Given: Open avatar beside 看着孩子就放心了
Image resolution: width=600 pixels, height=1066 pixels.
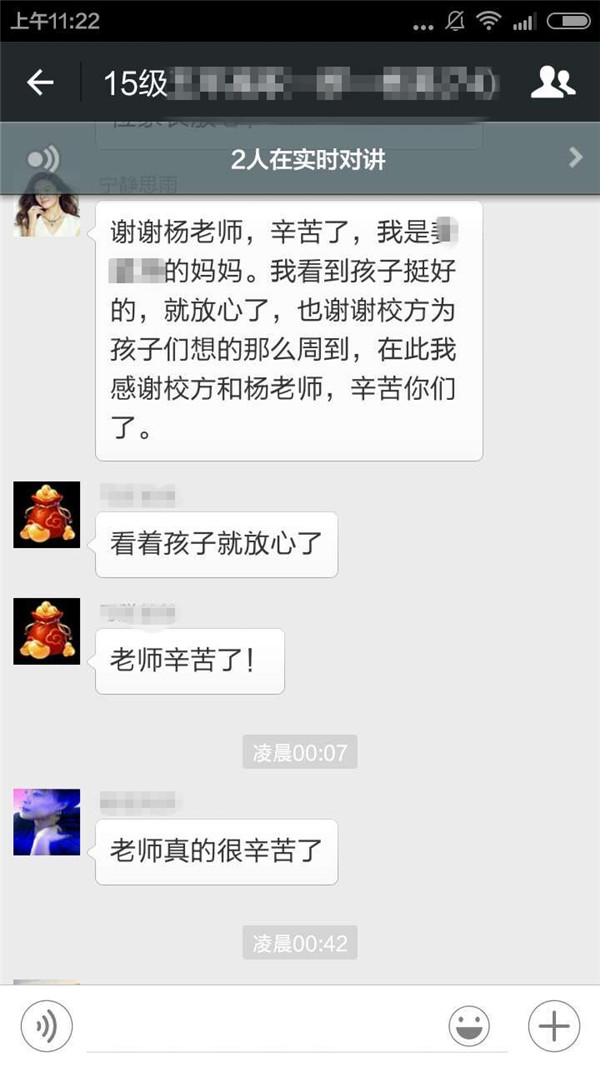Looking at the screenshot, I should tap(46, 514).
